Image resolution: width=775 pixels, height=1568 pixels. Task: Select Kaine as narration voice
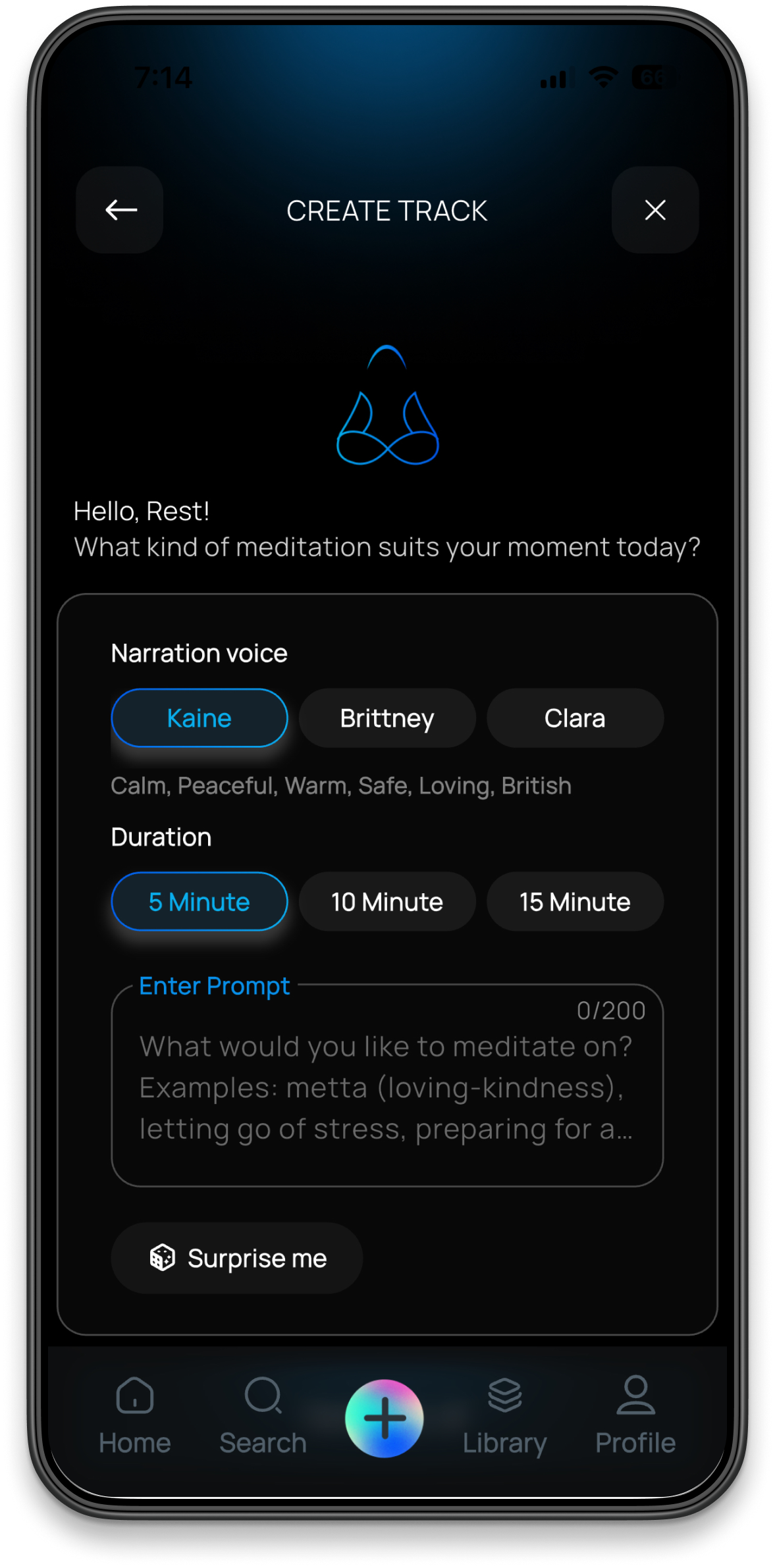(200, 718)
